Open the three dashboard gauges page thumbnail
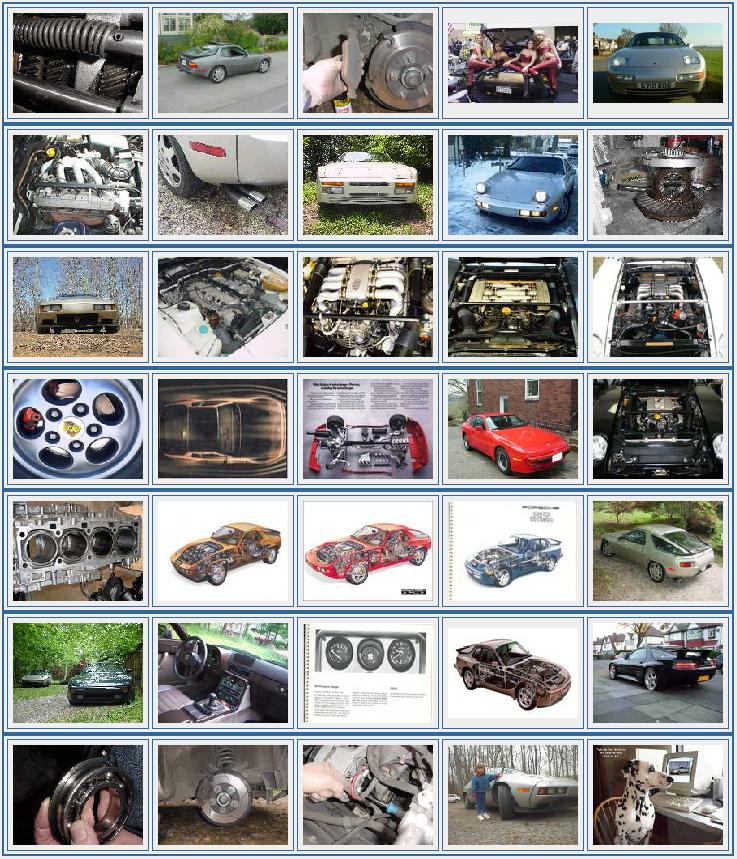Screen dimensions: 737x859 pyautogui.click(x=368, y=673)
